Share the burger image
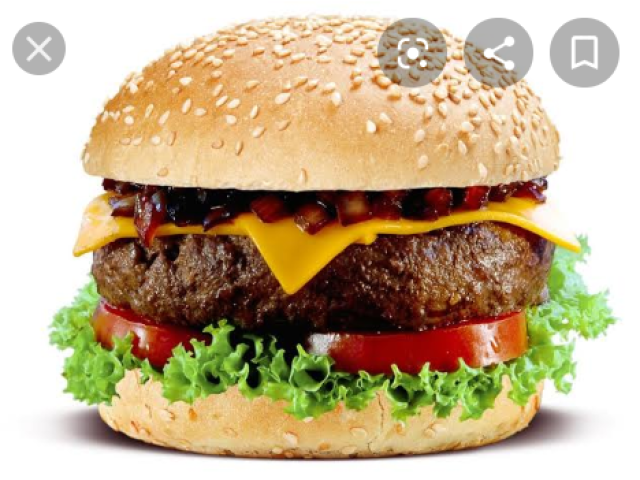 (498, 52)
